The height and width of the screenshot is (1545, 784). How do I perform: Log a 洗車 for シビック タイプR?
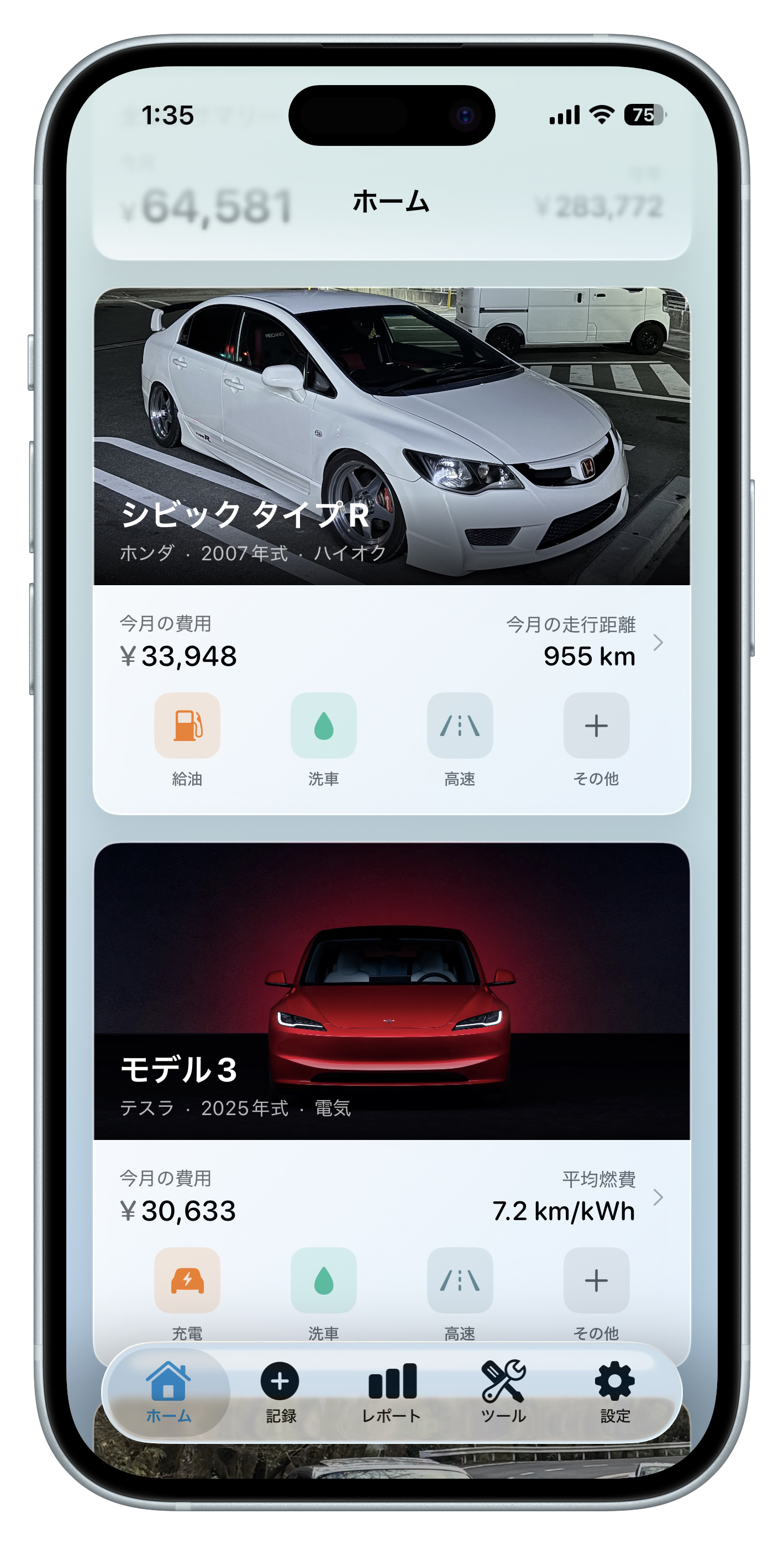323,726
